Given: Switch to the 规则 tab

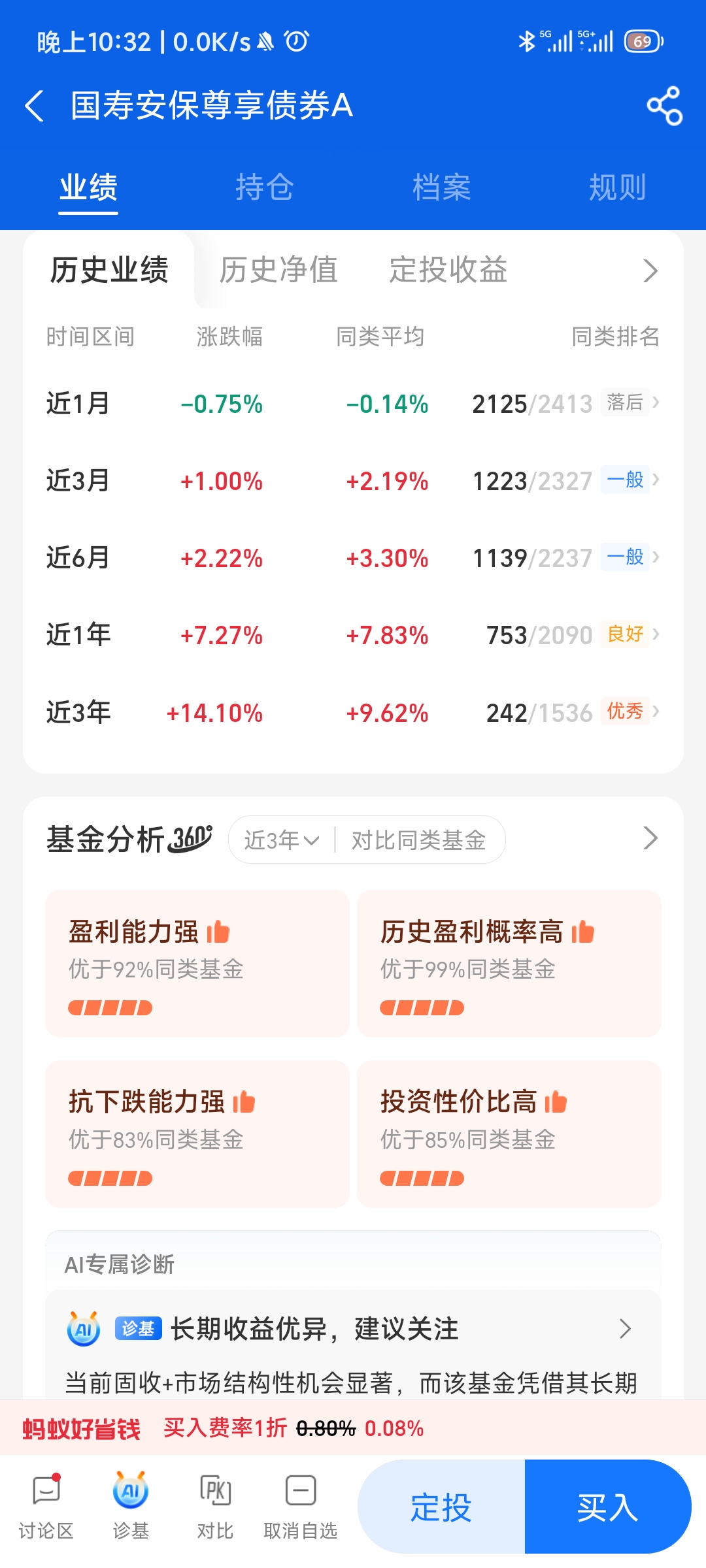Looking at the screenshot, I should pyautogui.click(x=617, y=188).
